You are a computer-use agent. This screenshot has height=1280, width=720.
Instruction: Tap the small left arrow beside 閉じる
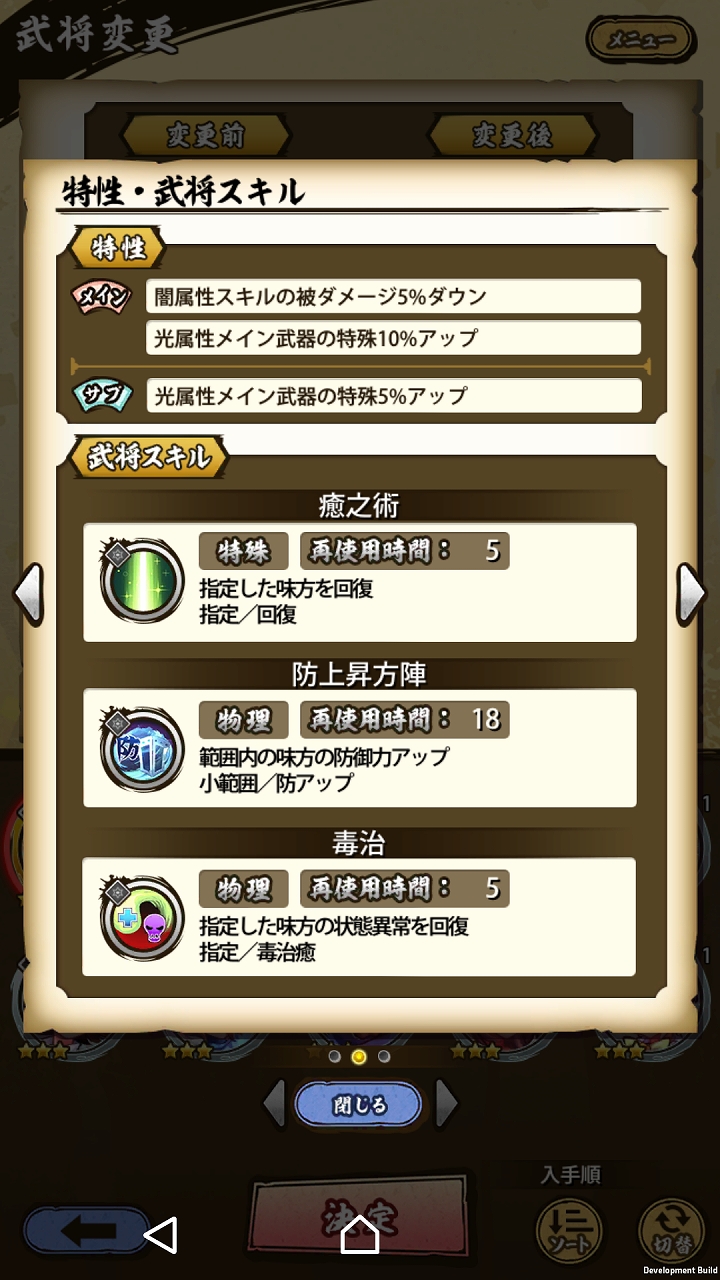[274, 1105]
